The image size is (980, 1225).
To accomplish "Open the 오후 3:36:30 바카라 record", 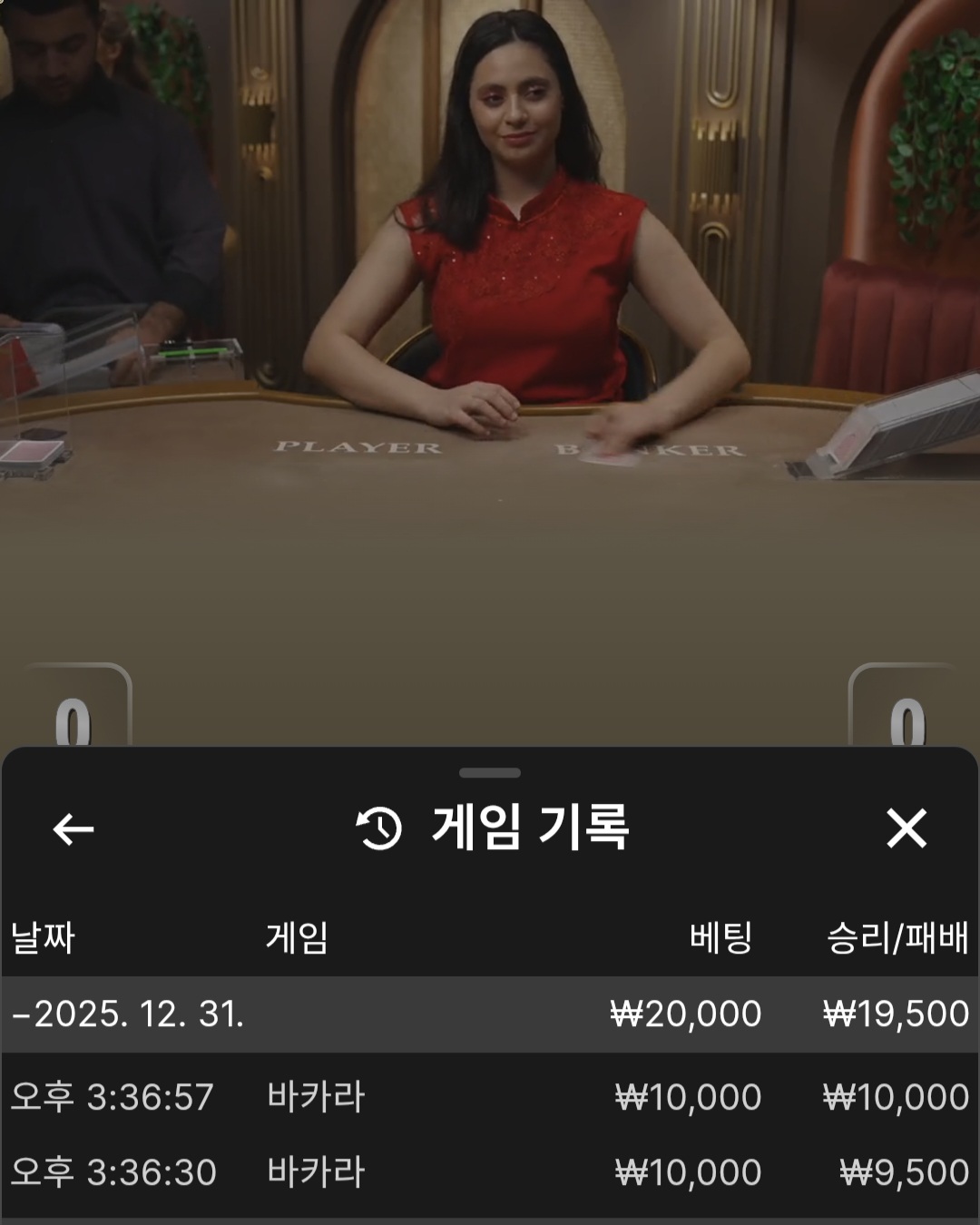I will (490, 1172).
